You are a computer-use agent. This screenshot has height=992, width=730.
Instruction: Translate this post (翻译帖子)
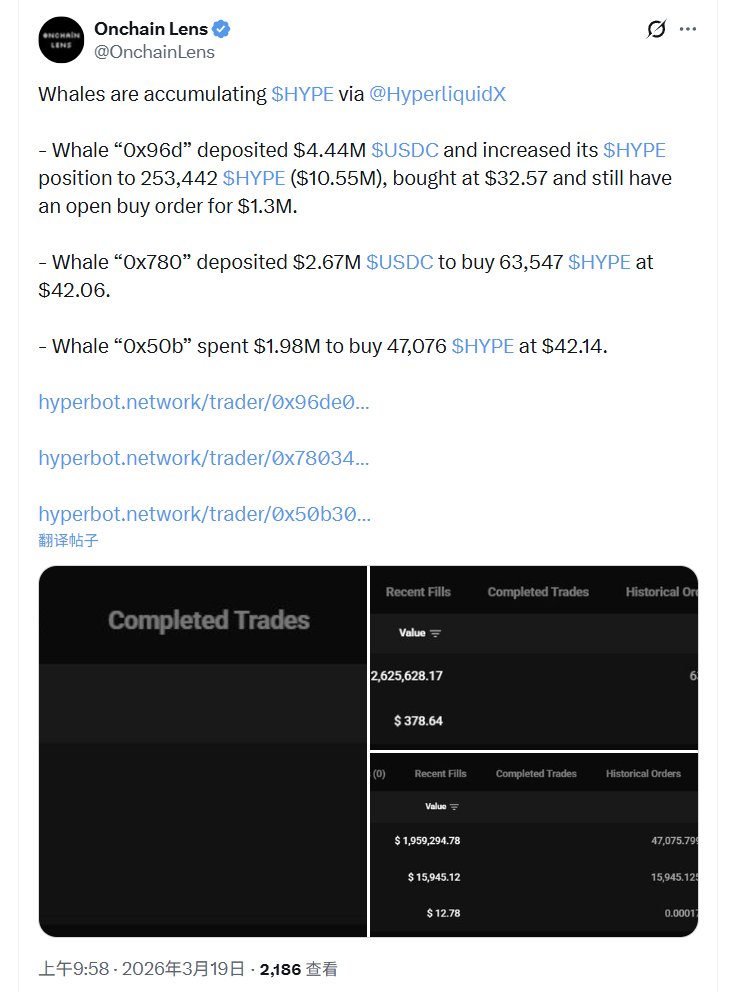point(68,541)
